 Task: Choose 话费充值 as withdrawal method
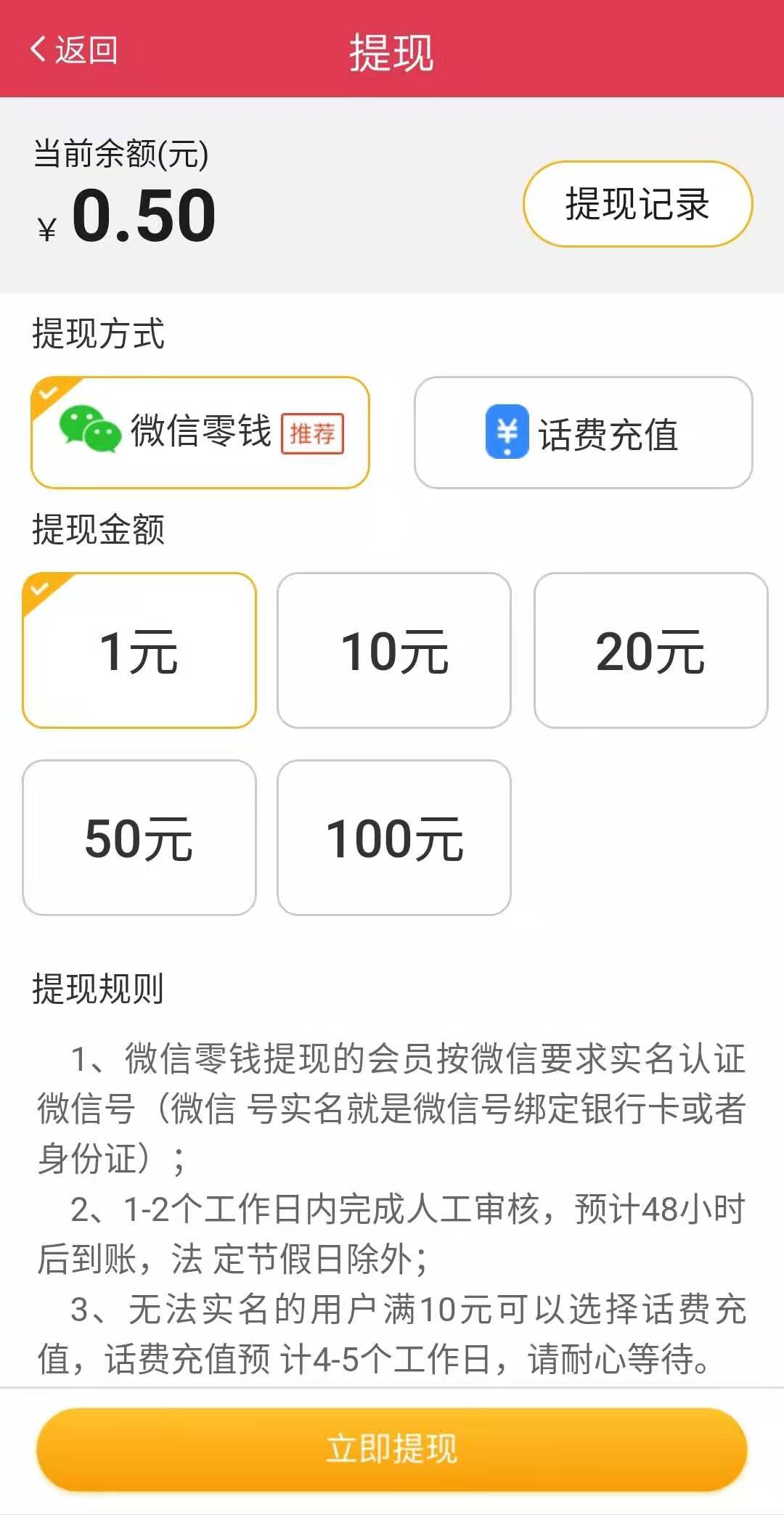tap(583, 433)
